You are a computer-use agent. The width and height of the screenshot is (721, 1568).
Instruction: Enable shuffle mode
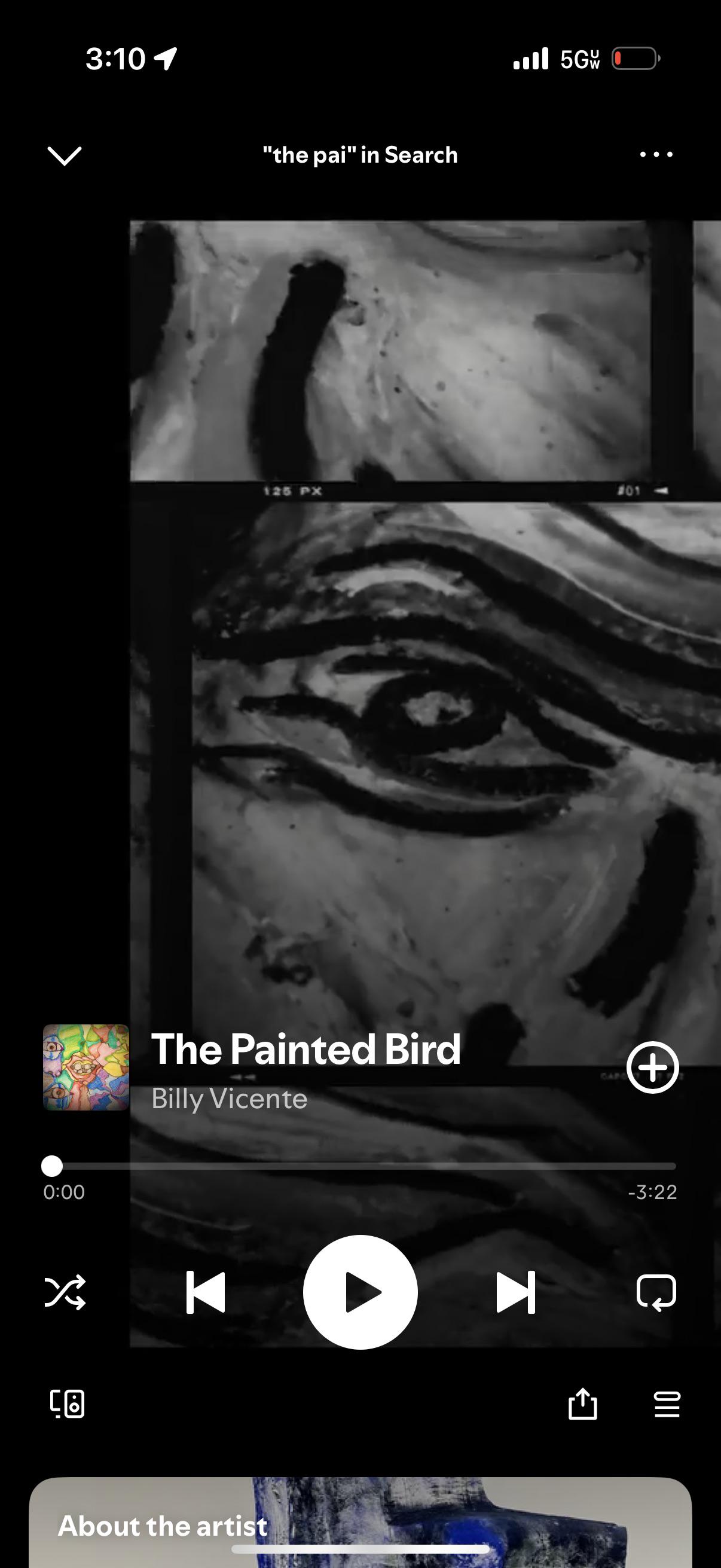tap(65, 1292)
